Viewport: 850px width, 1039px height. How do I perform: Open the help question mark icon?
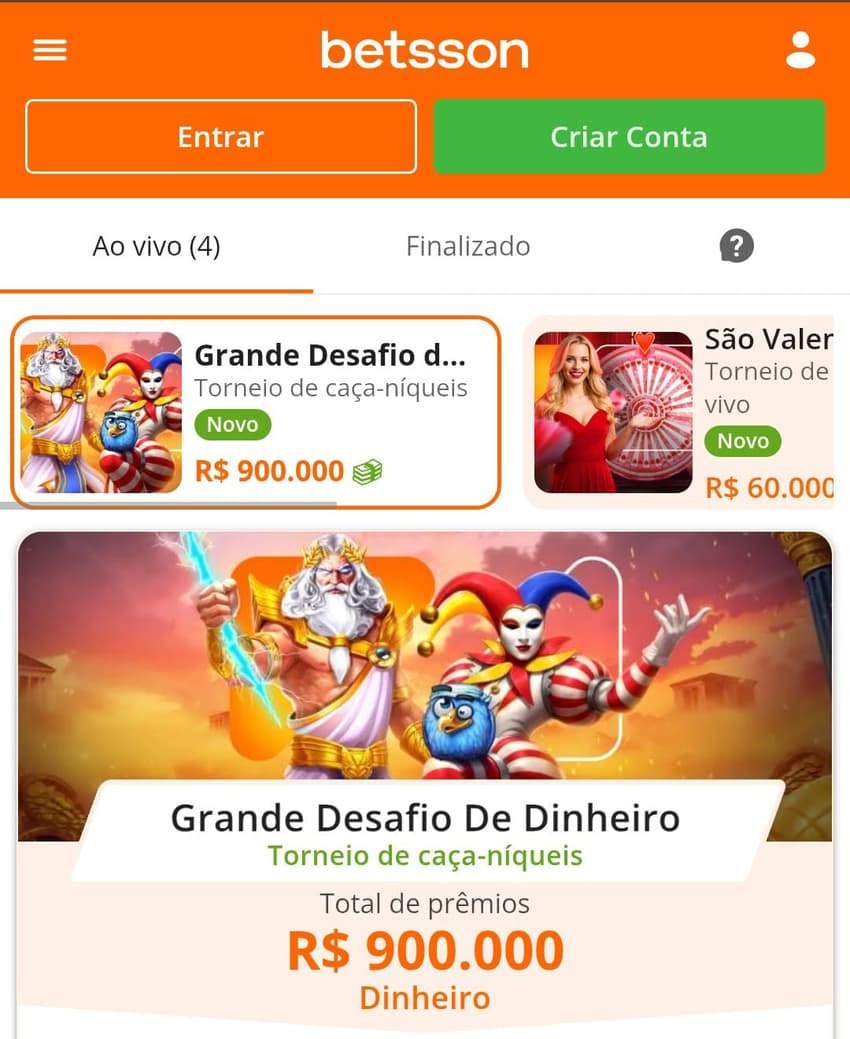point(737,246)
